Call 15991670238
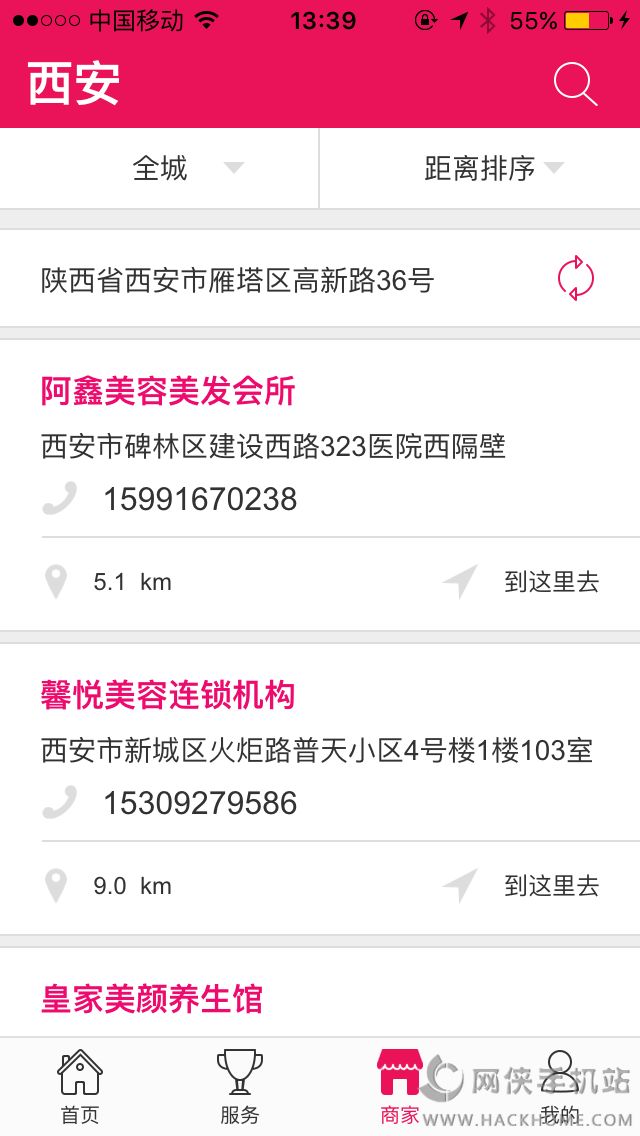 pyautogui.click(x=199, y=499)
